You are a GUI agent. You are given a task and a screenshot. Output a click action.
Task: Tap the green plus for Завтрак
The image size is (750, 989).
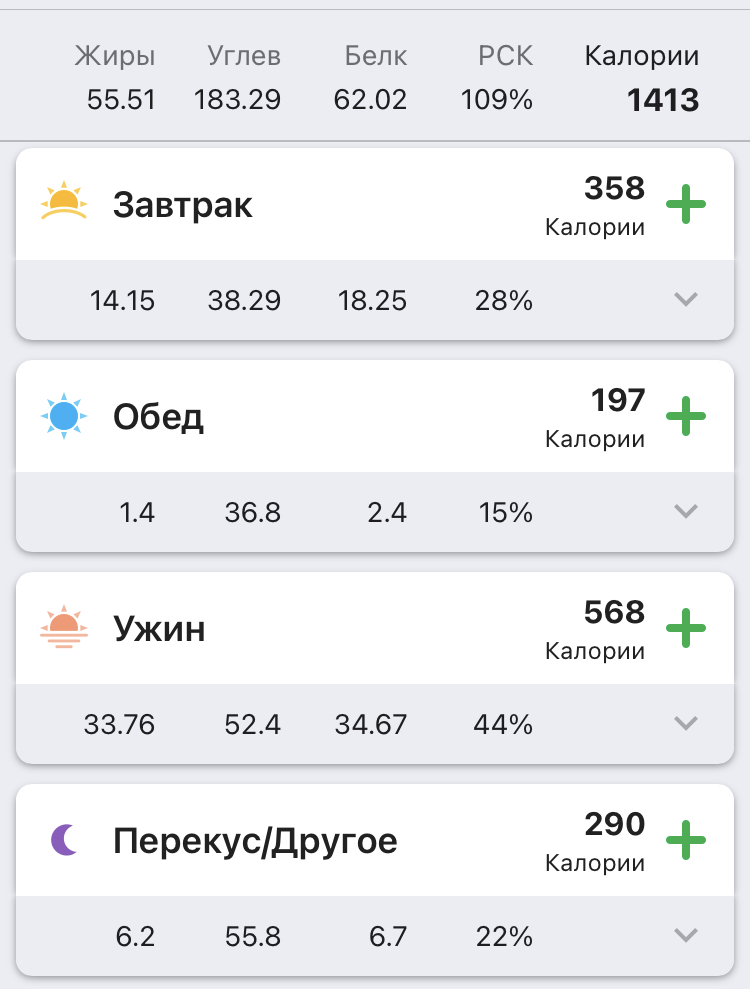(x=686, y=203)
